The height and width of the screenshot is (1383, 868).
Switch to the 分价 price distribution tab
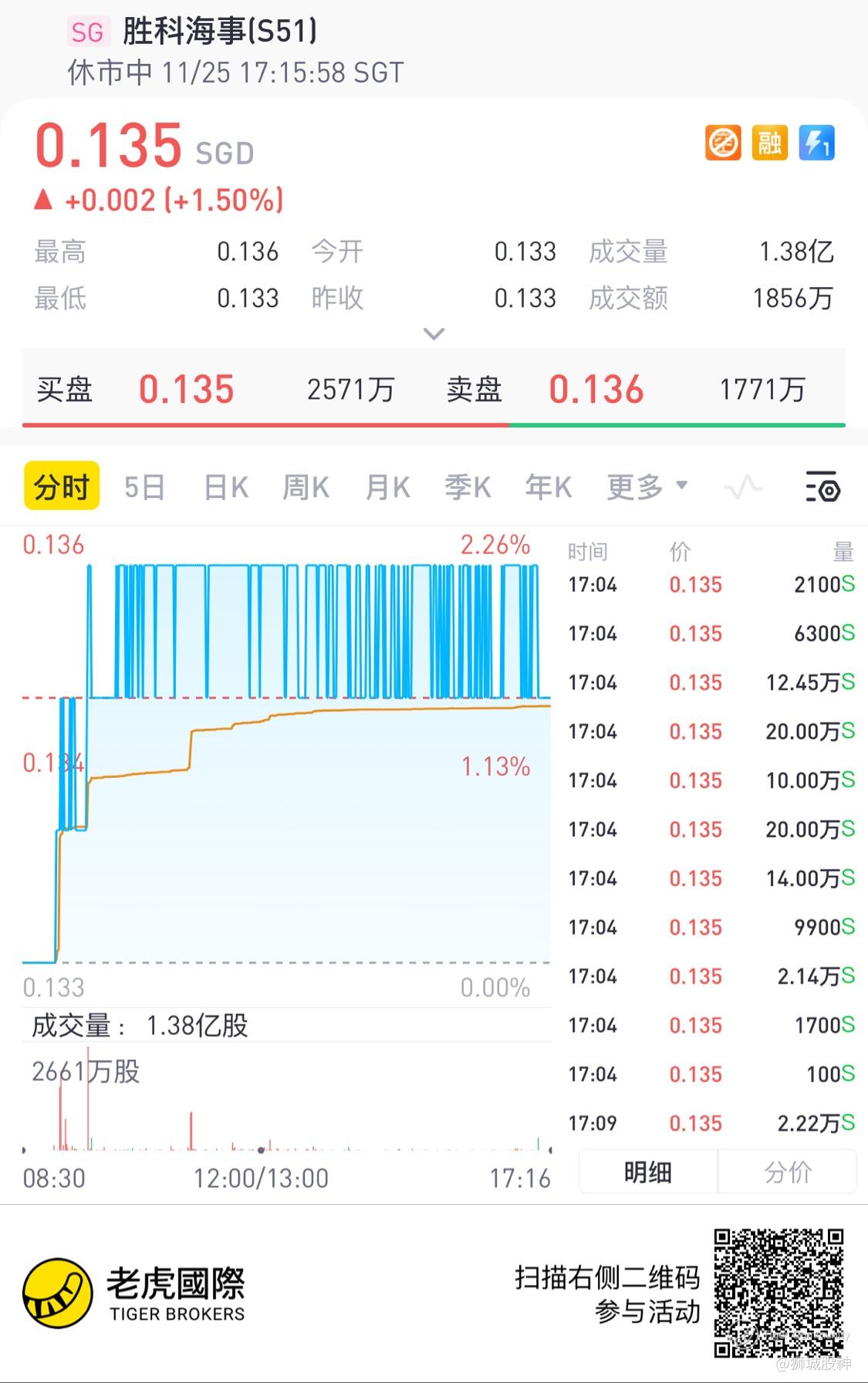[x=787, y=1172]
